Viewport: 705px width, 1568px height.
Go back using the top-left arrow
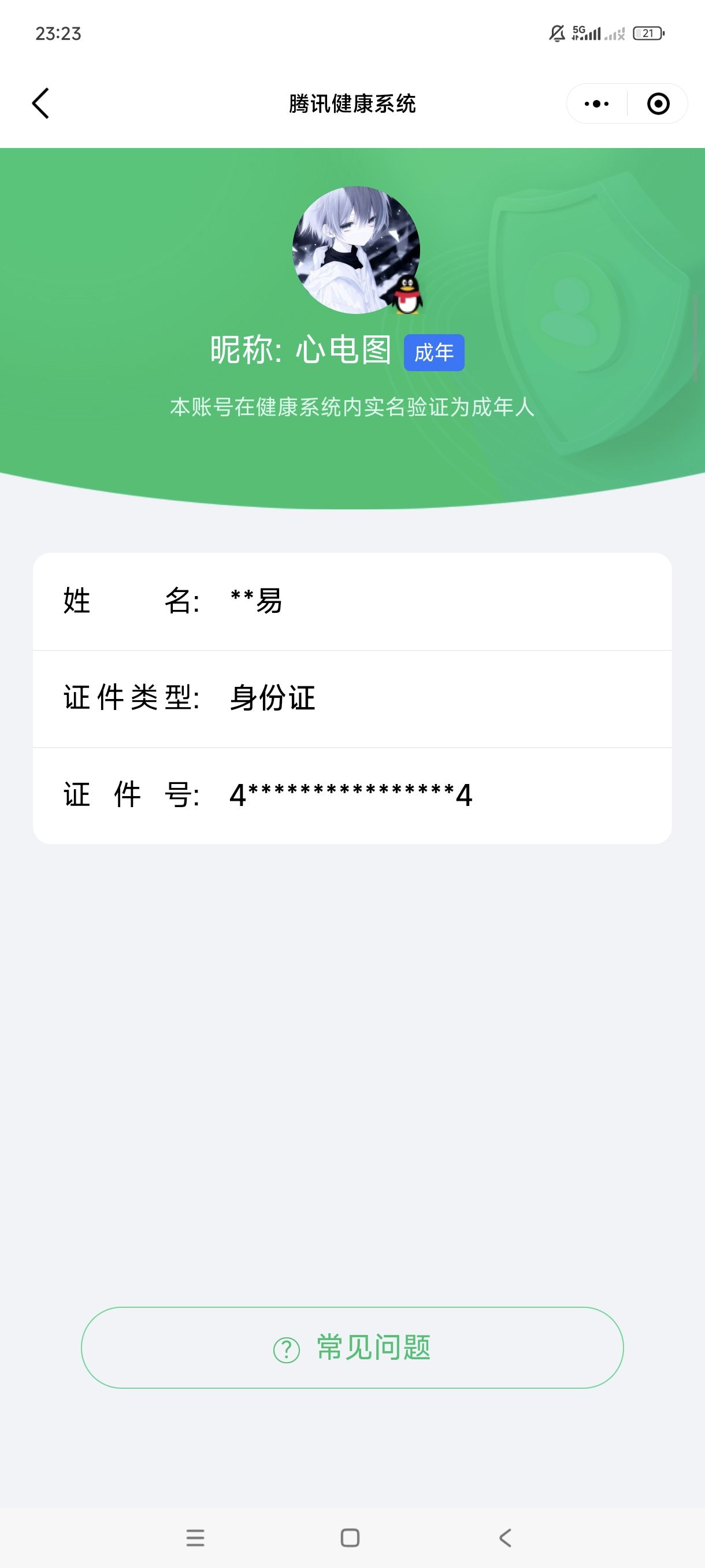41,103
